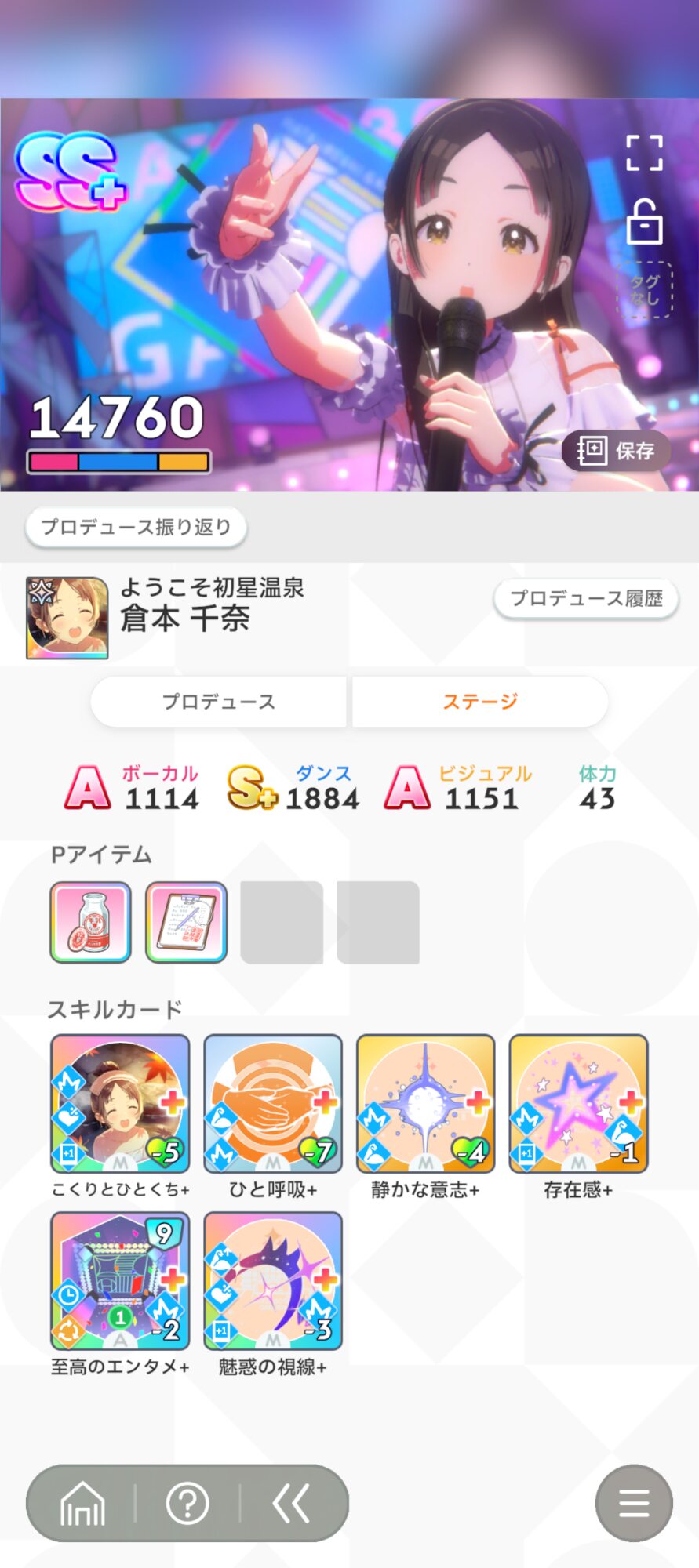The width and height of the screenshot is (699, 1568).
Task: Open プロデュース履歴 history
Action: click(586, 599)
